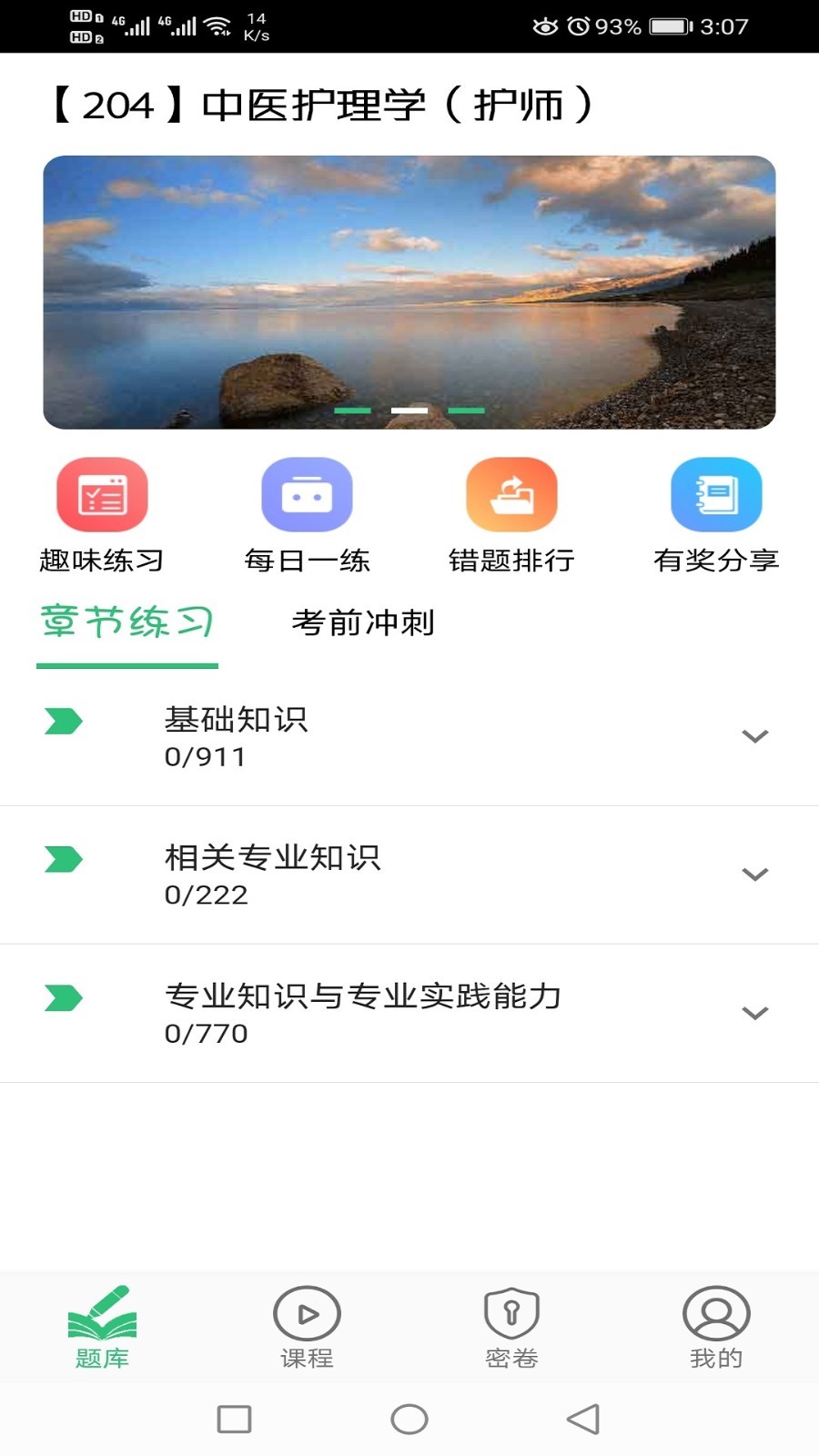Screen dimensions: 819x1456
Task: Open the lake scenery banner
Action: (x=409, y=291)
